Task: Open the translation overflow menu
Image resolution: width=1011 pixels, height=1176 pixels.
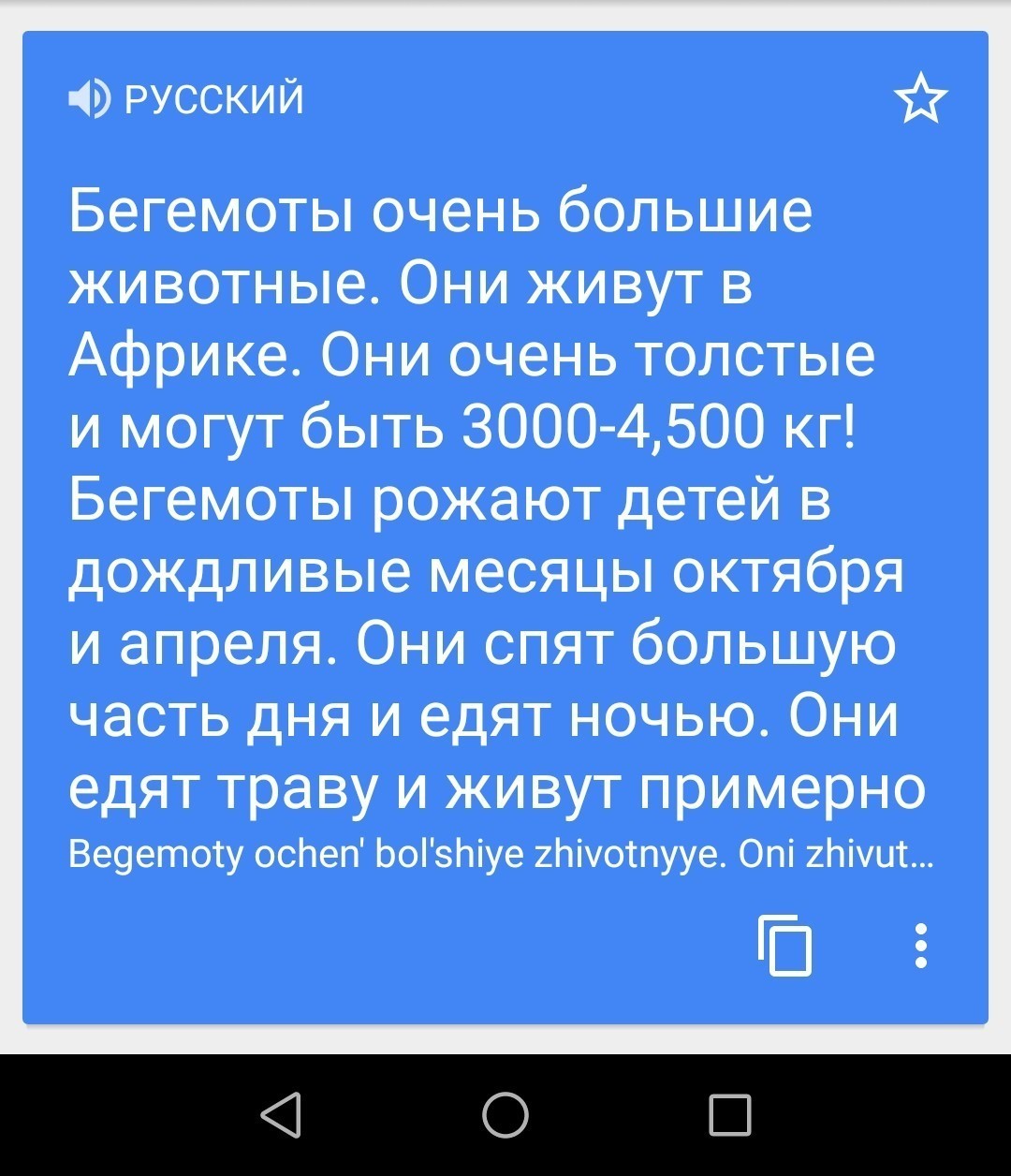Action: [x=921, y=945]
